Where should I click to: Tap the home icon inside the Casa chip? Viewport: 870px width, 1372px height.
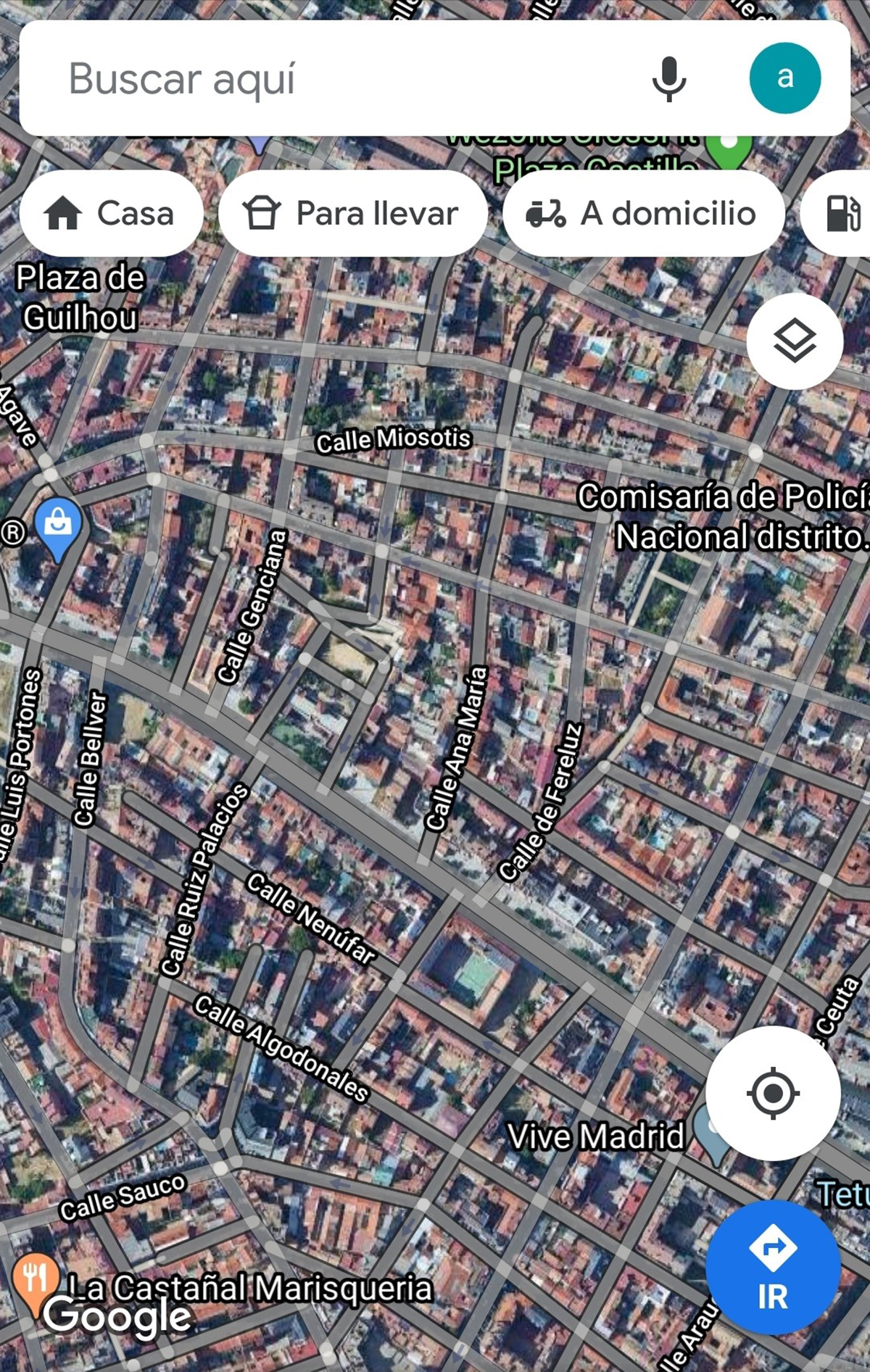coord(66,213)
